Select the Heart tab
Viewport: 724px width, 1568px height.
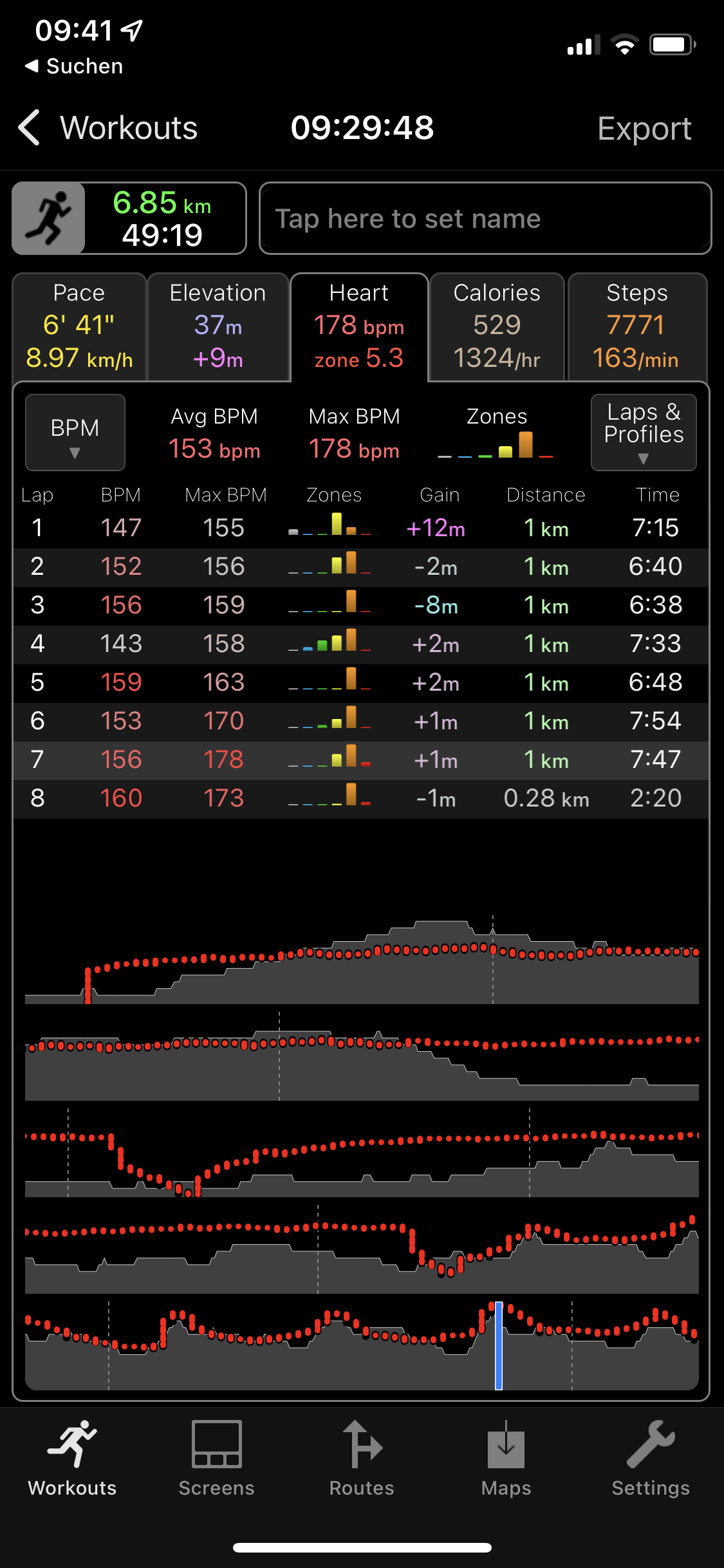[x=359, y=327]
